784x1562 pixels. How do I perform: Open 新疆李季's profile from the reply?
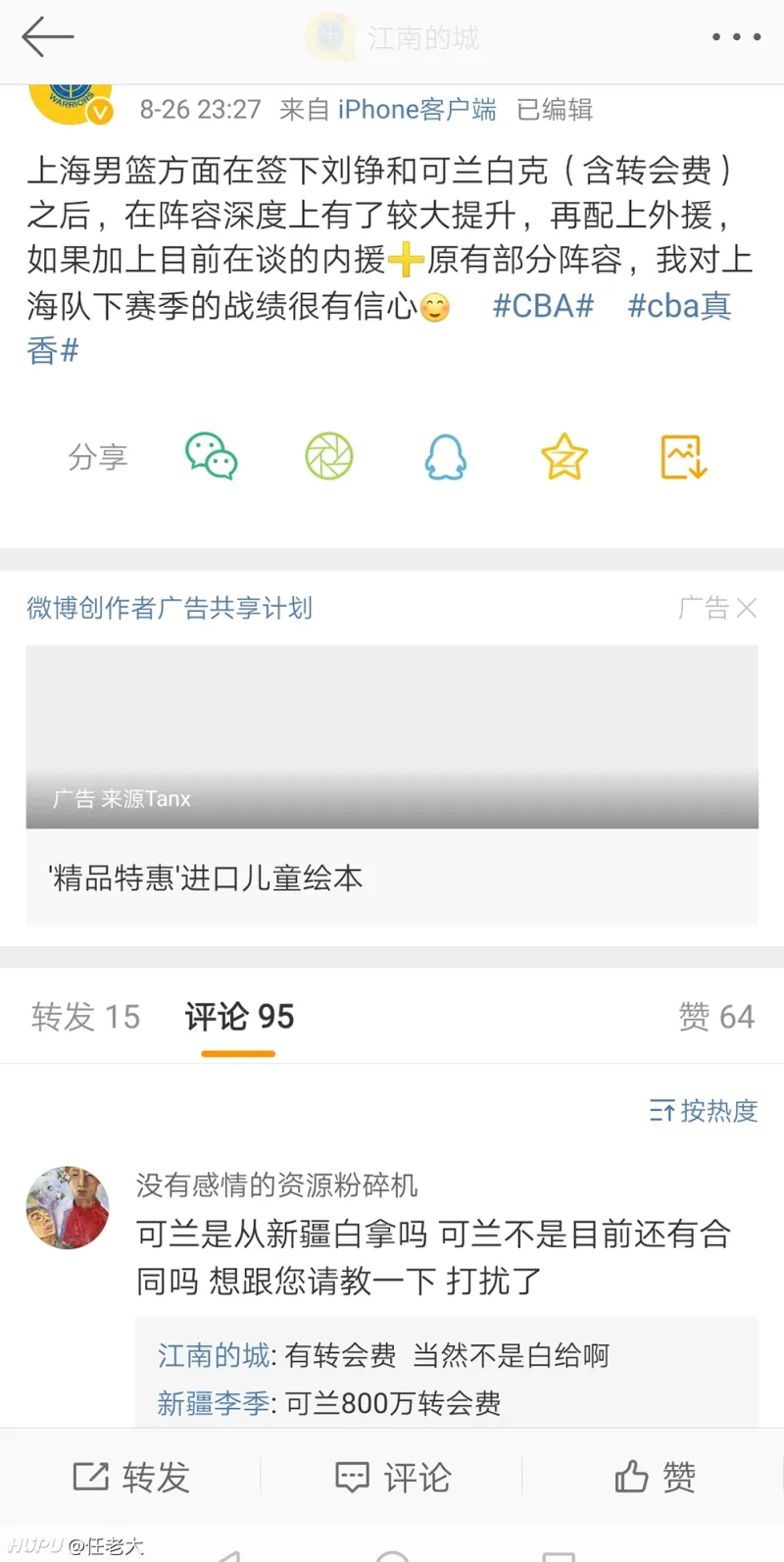(x=213, y=1403)
